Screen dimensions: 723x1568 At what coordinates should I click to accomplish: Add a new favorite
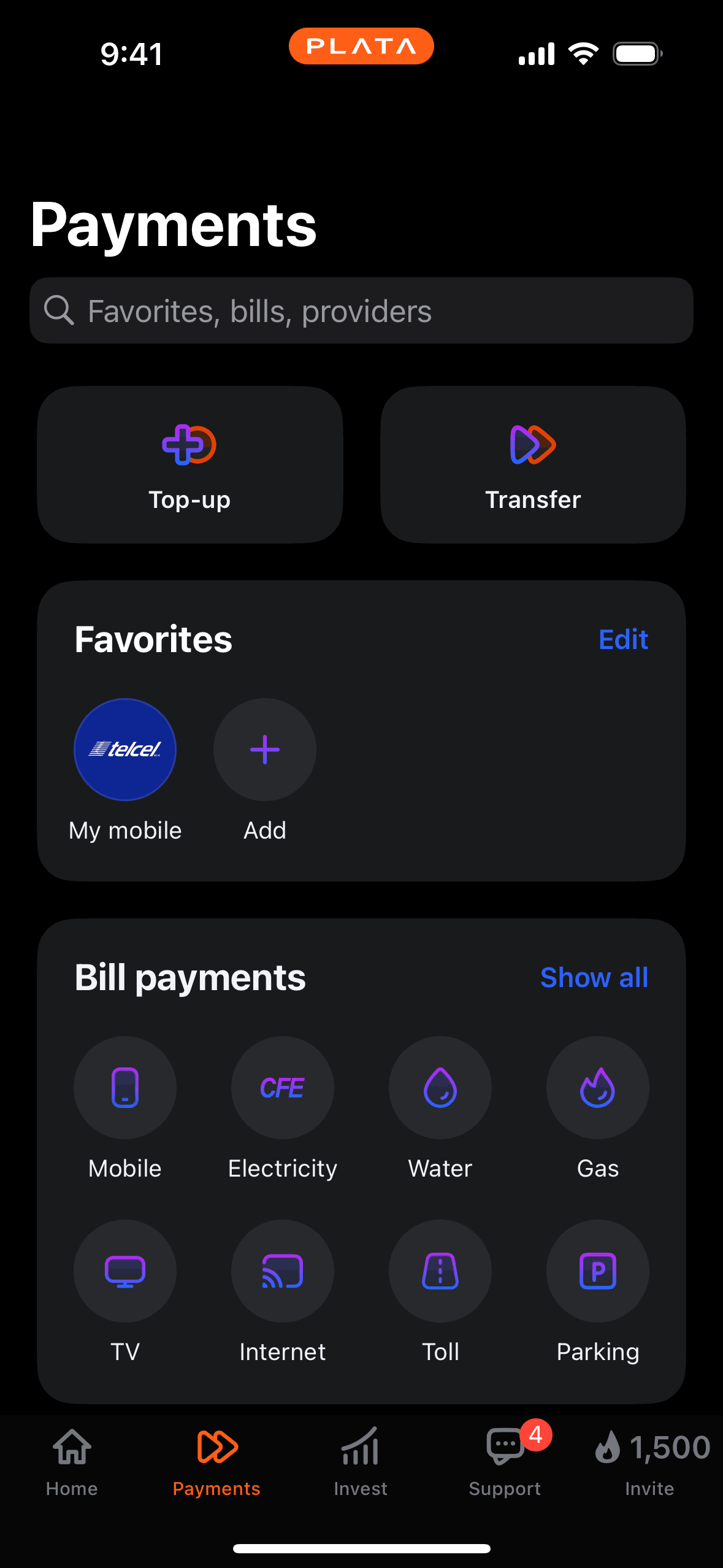(x=265, y=750)
